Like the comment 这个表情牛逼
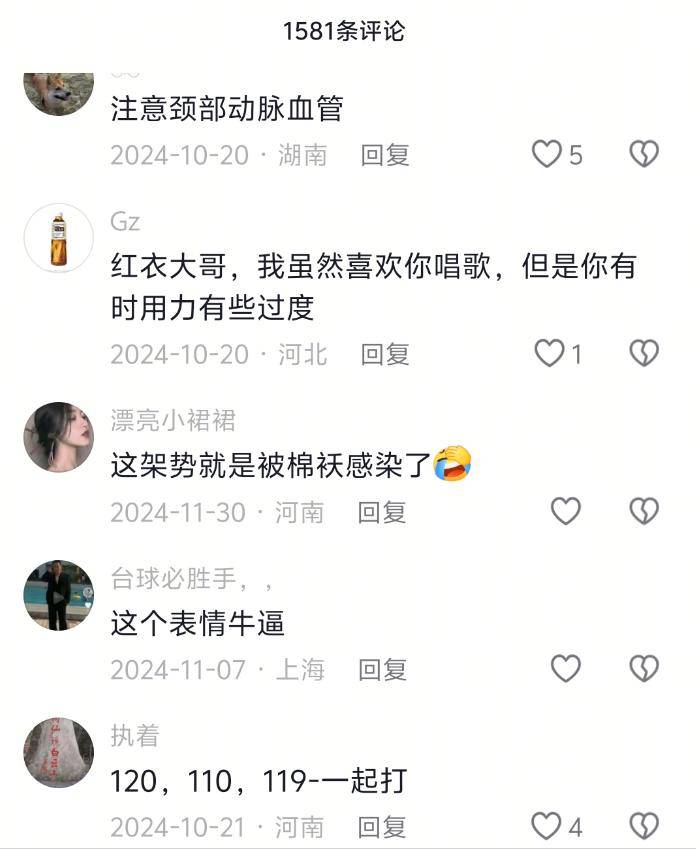 pyautogui.click(x=566, y=669)
